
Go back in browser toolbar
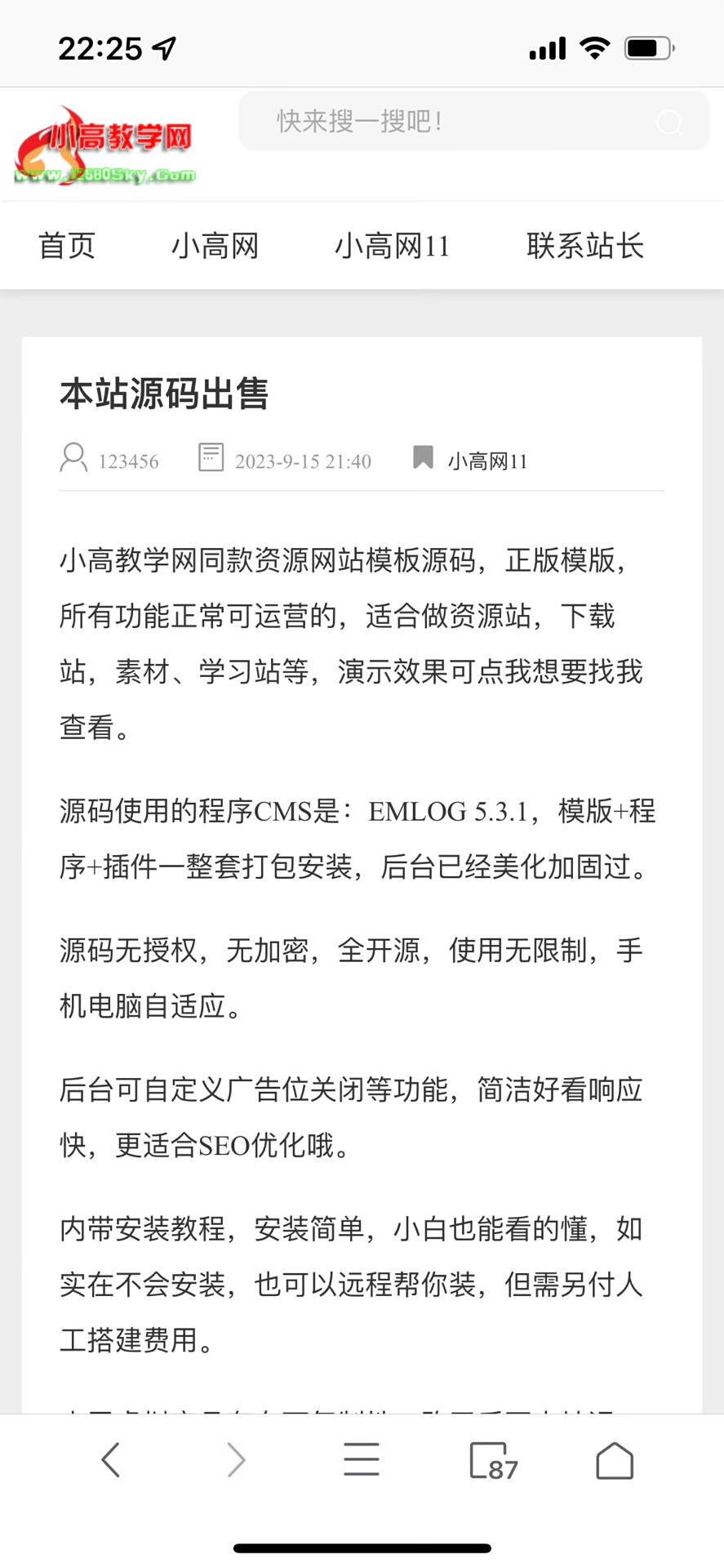(x=111, y=1459)
